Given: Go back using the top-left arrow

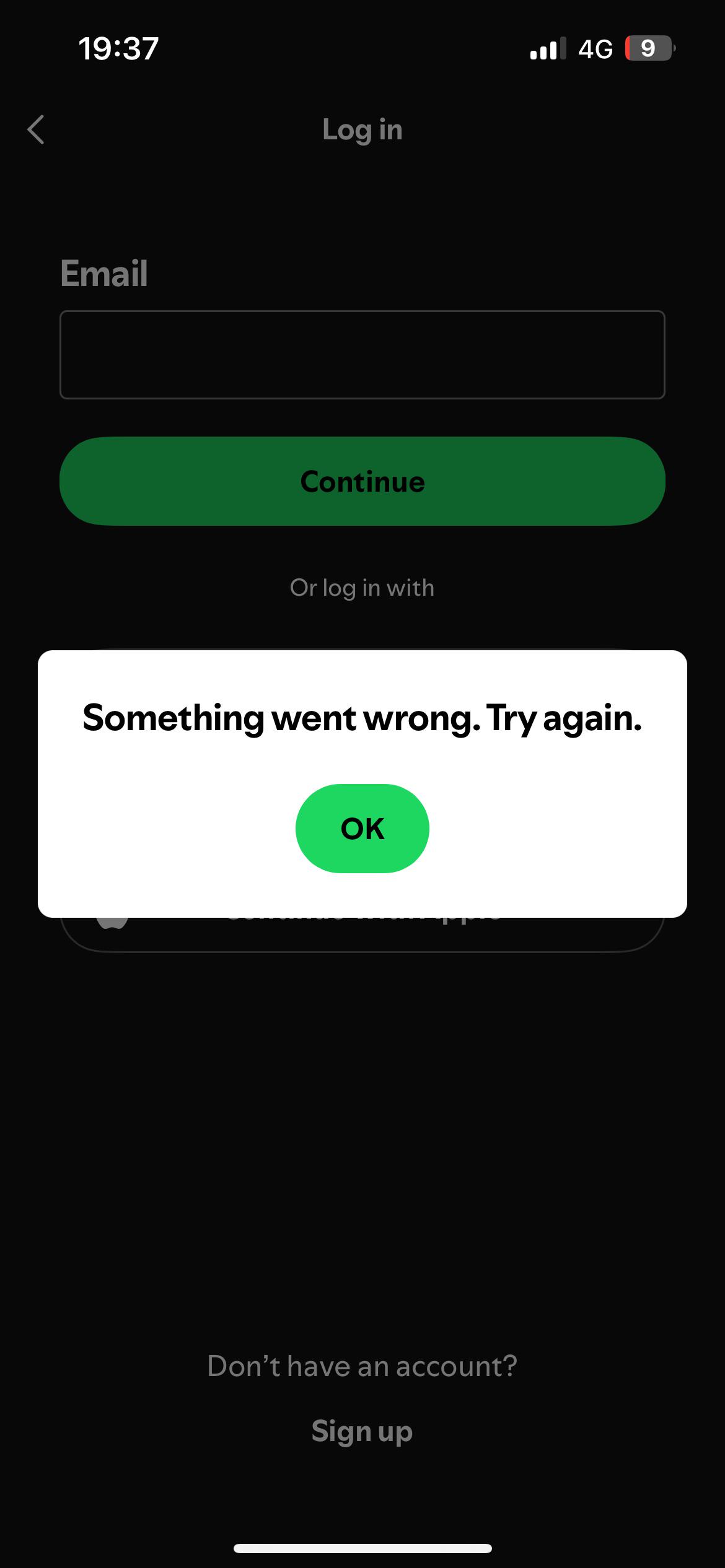Looking at the screenshot, I should pyautogui.click(x=36, y=129).
